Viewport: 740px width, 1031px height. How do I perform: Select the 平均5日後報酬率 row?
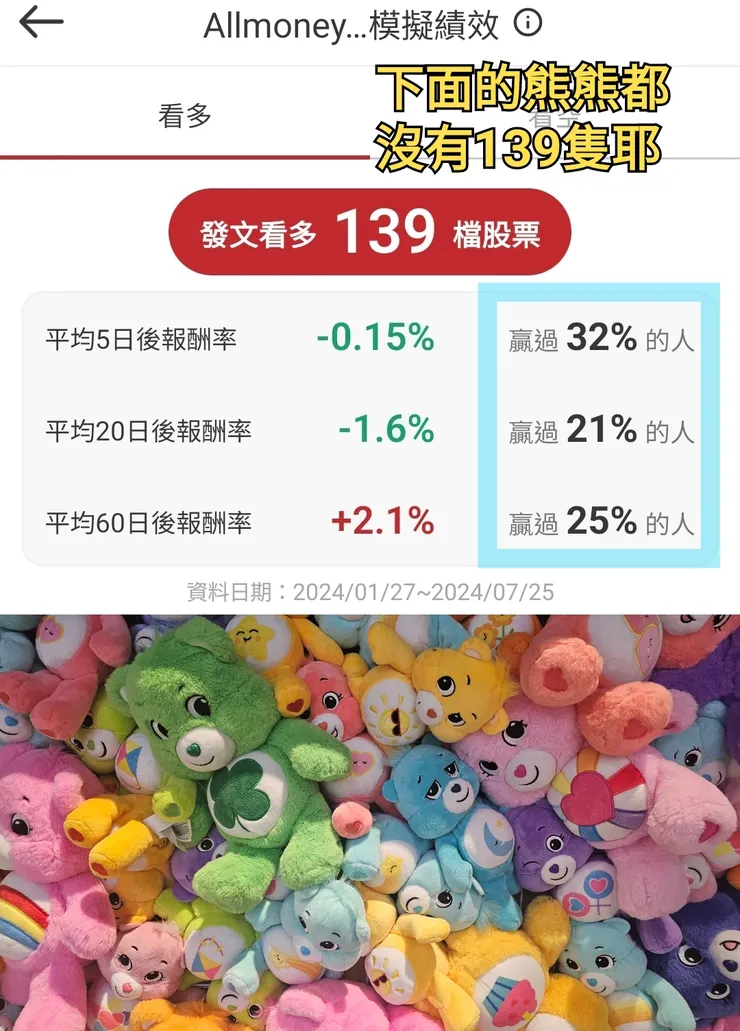150,337
